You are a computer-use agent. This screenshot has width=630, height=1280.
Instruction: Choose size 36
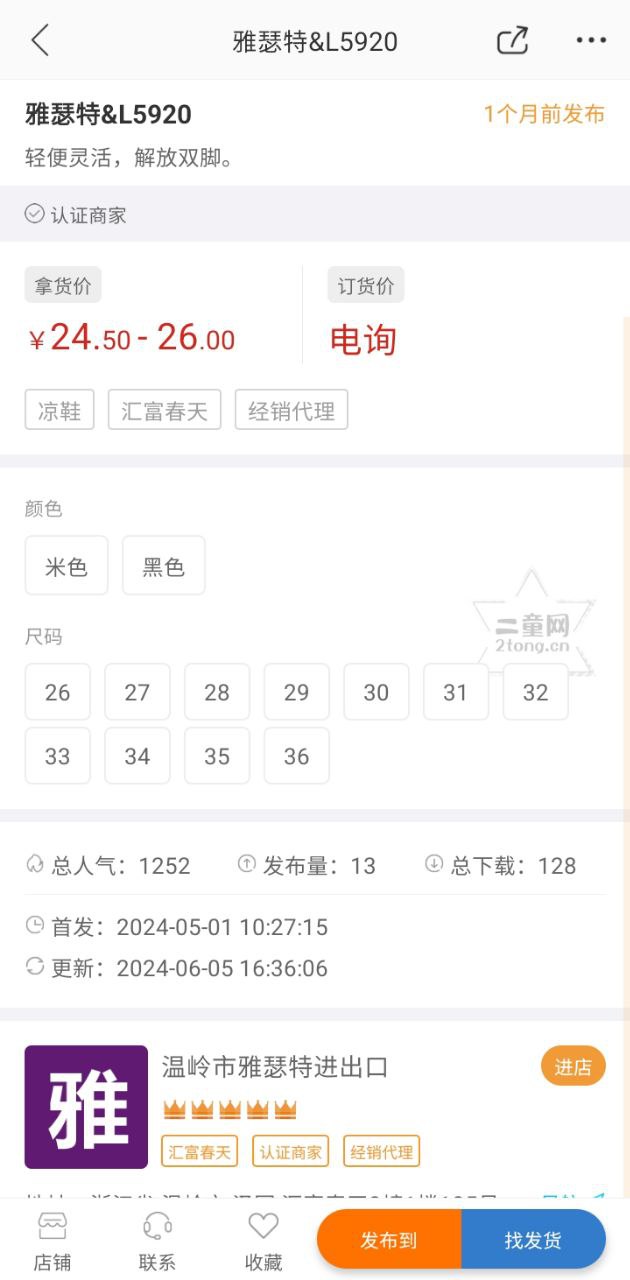coord(296,756)
